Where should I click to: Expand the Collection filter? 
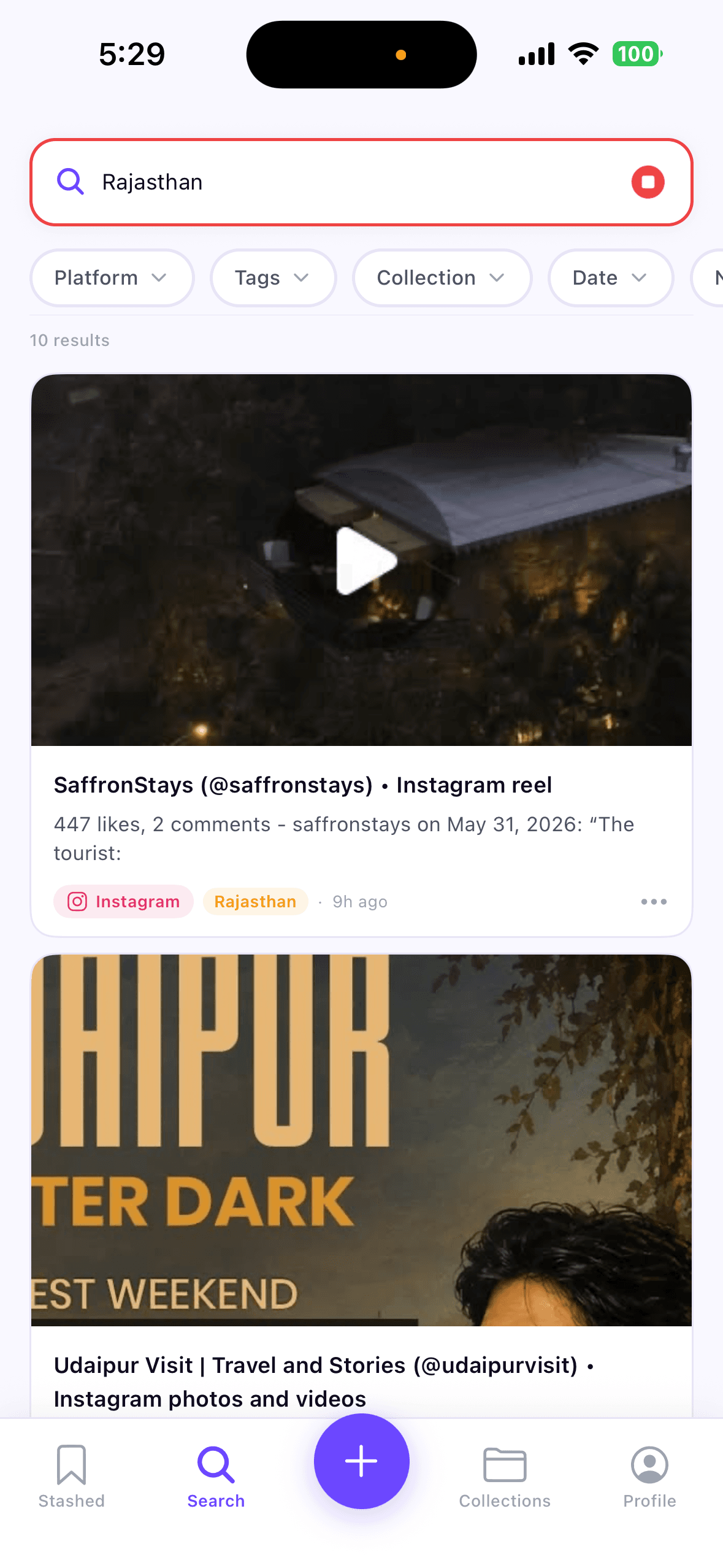coord(442,278)
